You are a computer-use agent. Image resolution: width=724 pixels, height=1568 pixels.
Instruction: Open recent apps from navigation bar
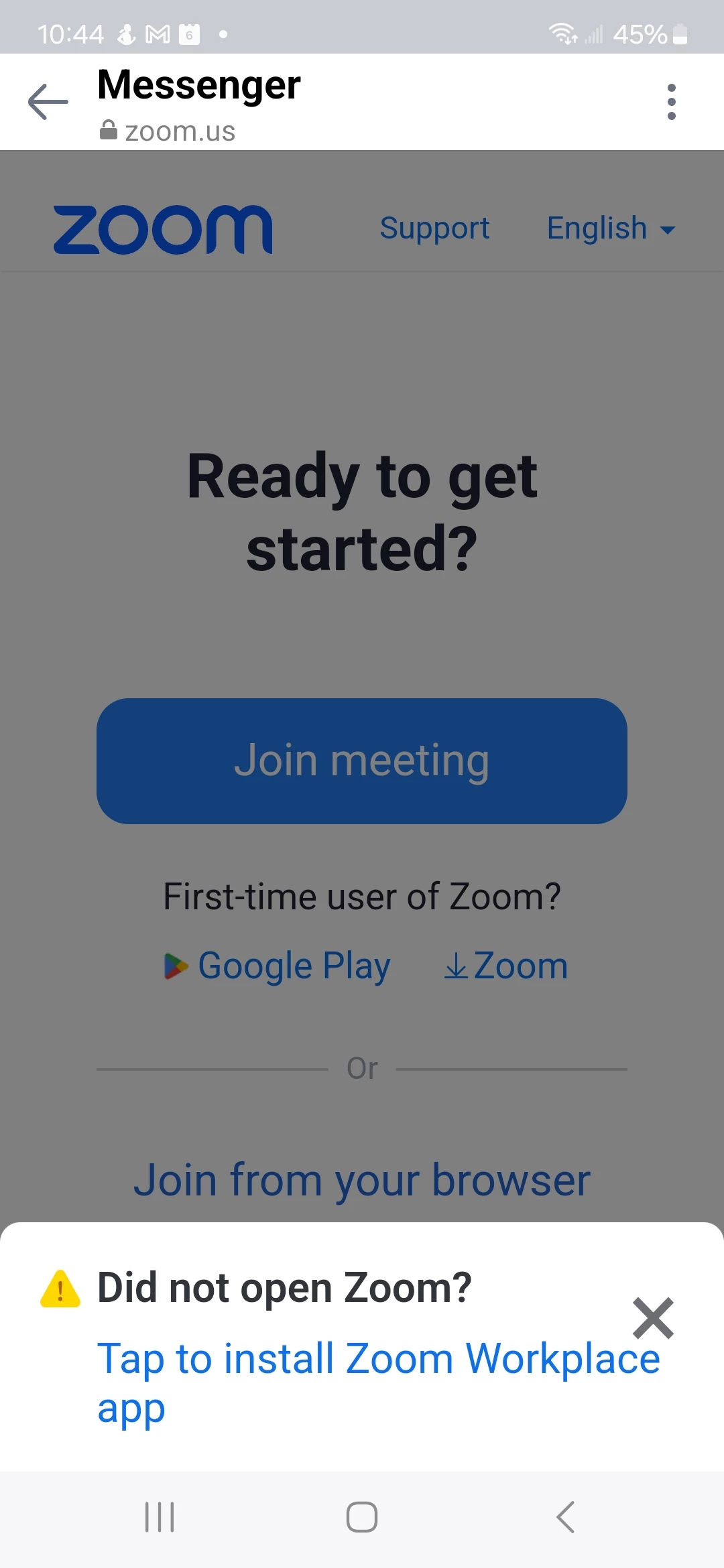click(x=160, y=1517)
